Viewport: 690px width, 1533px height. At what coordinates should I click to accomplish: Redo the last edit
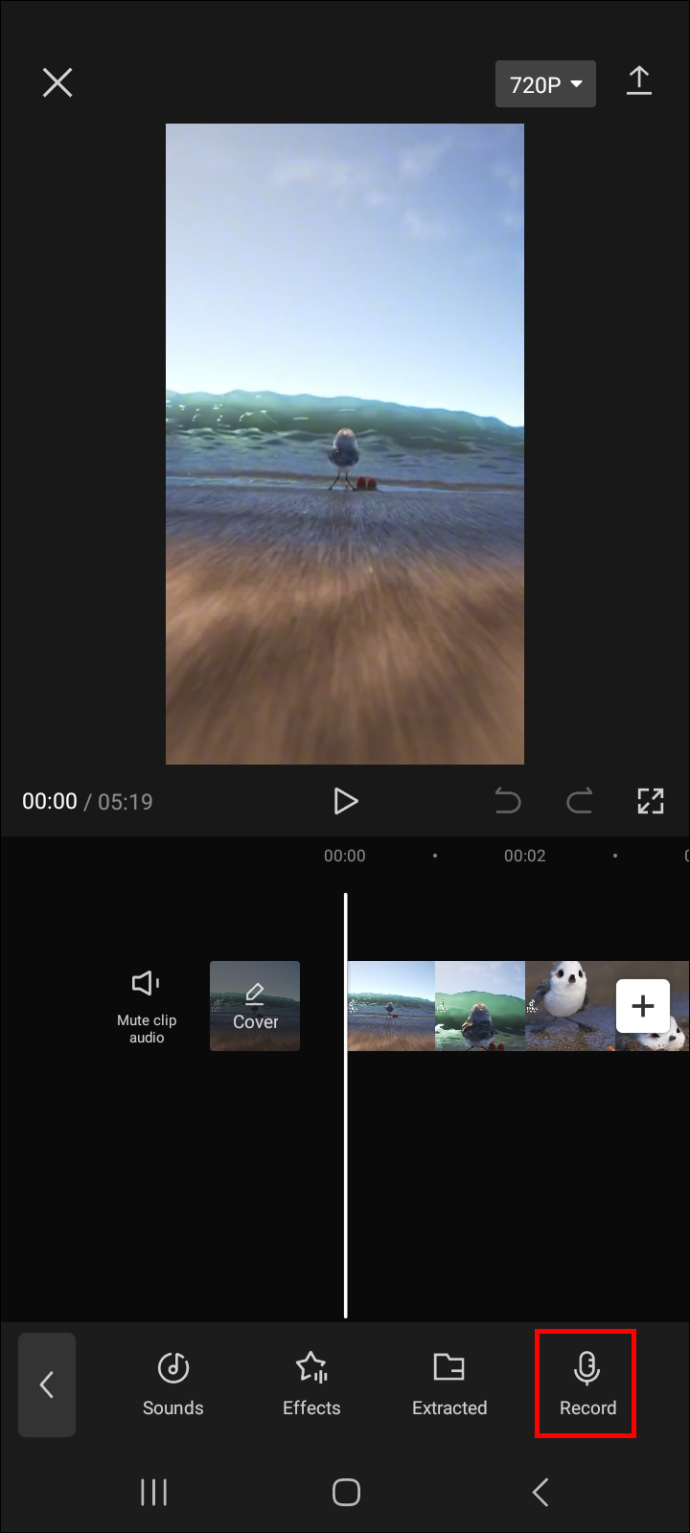[579, 801]
